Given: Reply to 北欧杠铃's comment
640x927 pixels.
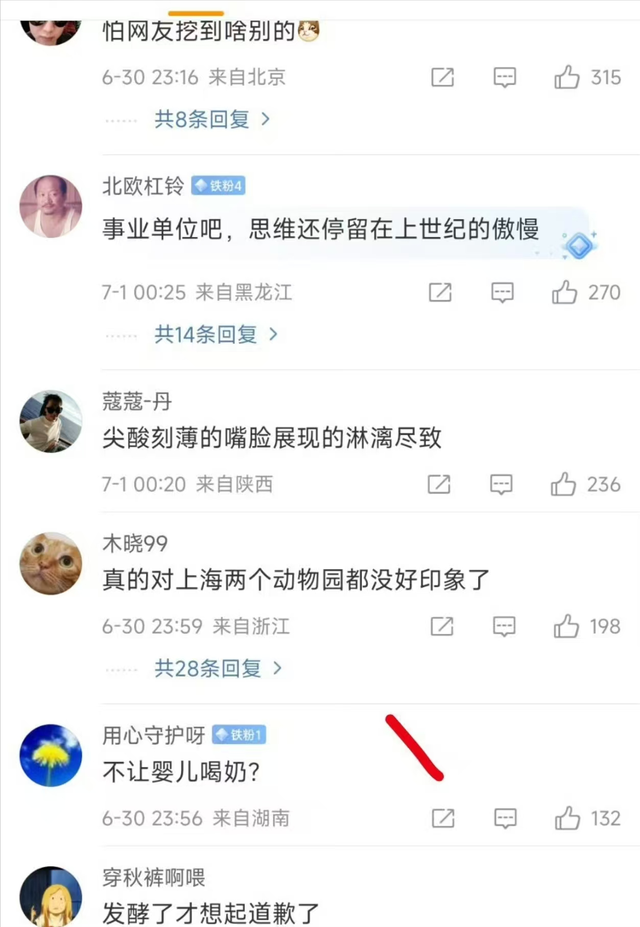Looking at the screenshot, I should (x=502, y=292).
